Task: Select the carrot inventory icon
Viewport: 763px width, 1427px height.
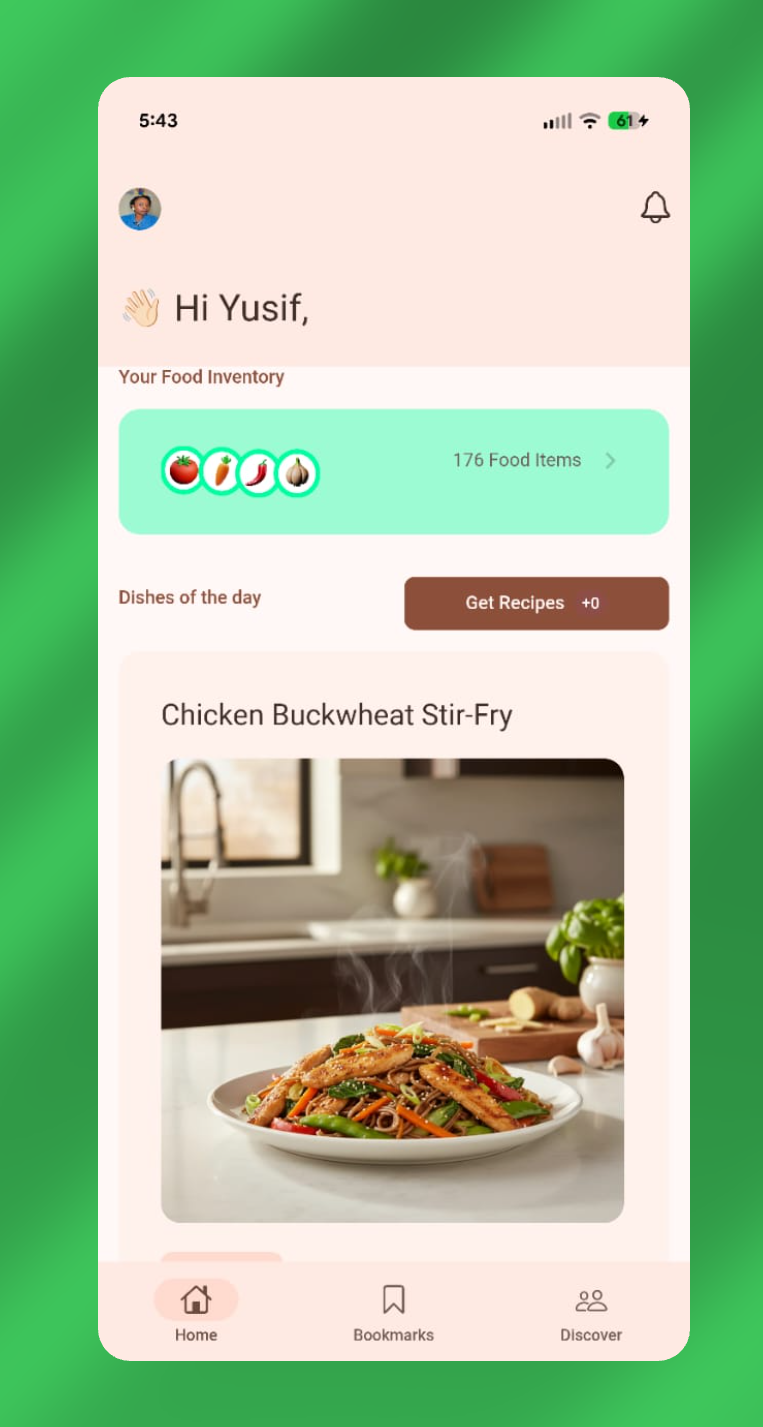Action: point(222,472)
